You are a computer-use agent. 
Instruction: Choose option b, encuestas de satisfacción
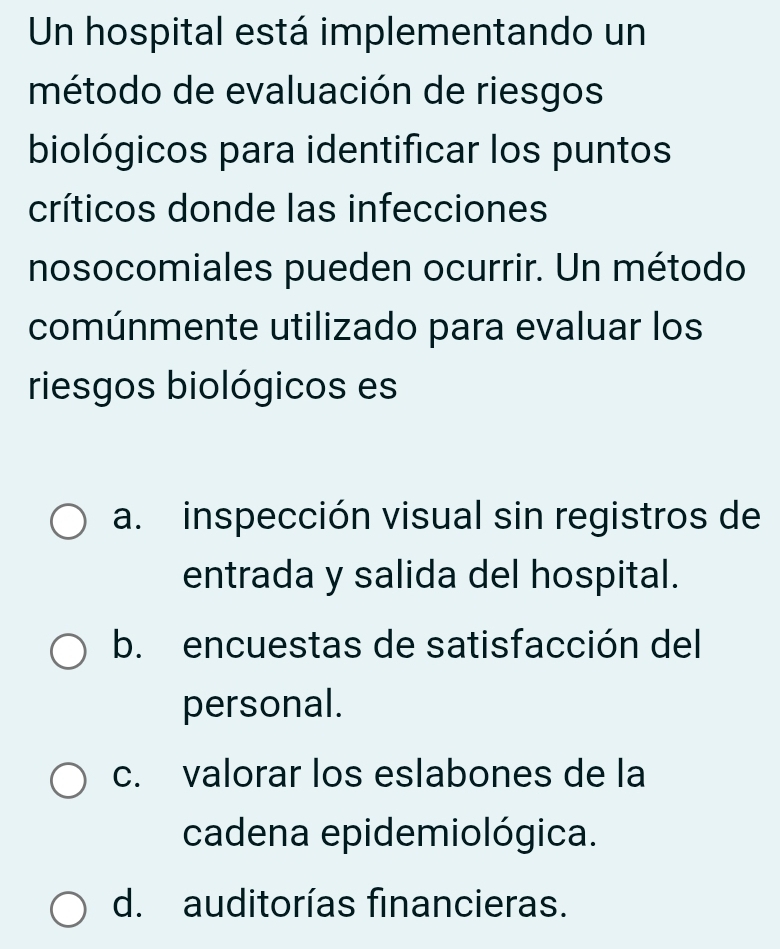[68, 650]
